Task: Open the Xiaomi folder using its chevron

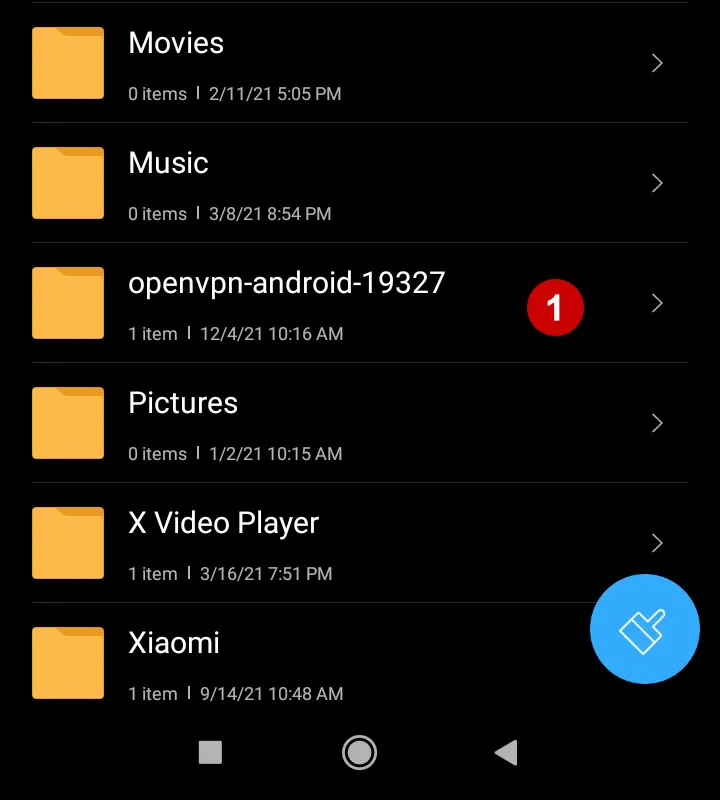Action: [657, 663]
